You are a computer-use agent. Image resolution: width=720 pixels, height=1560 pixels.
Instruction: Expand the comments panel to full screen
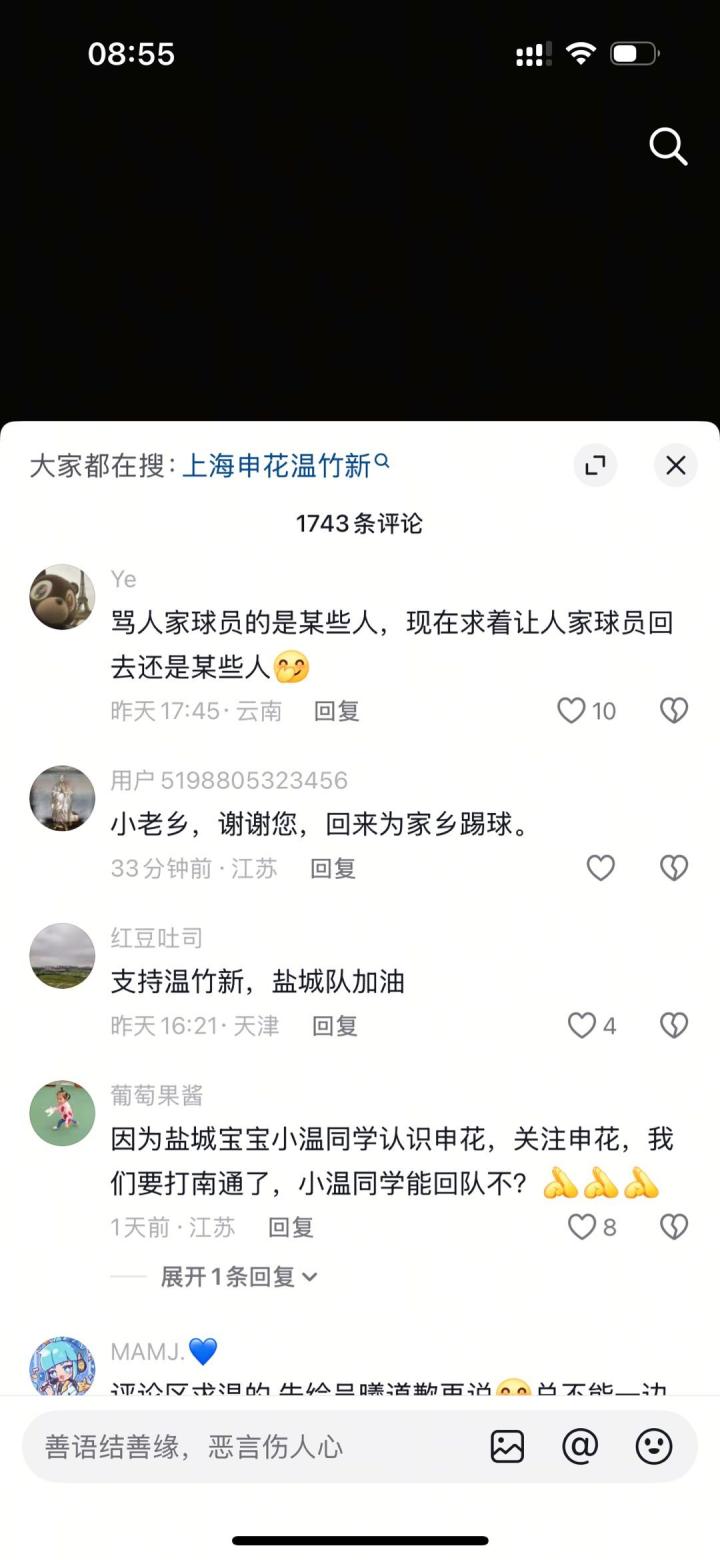(595, 465)
